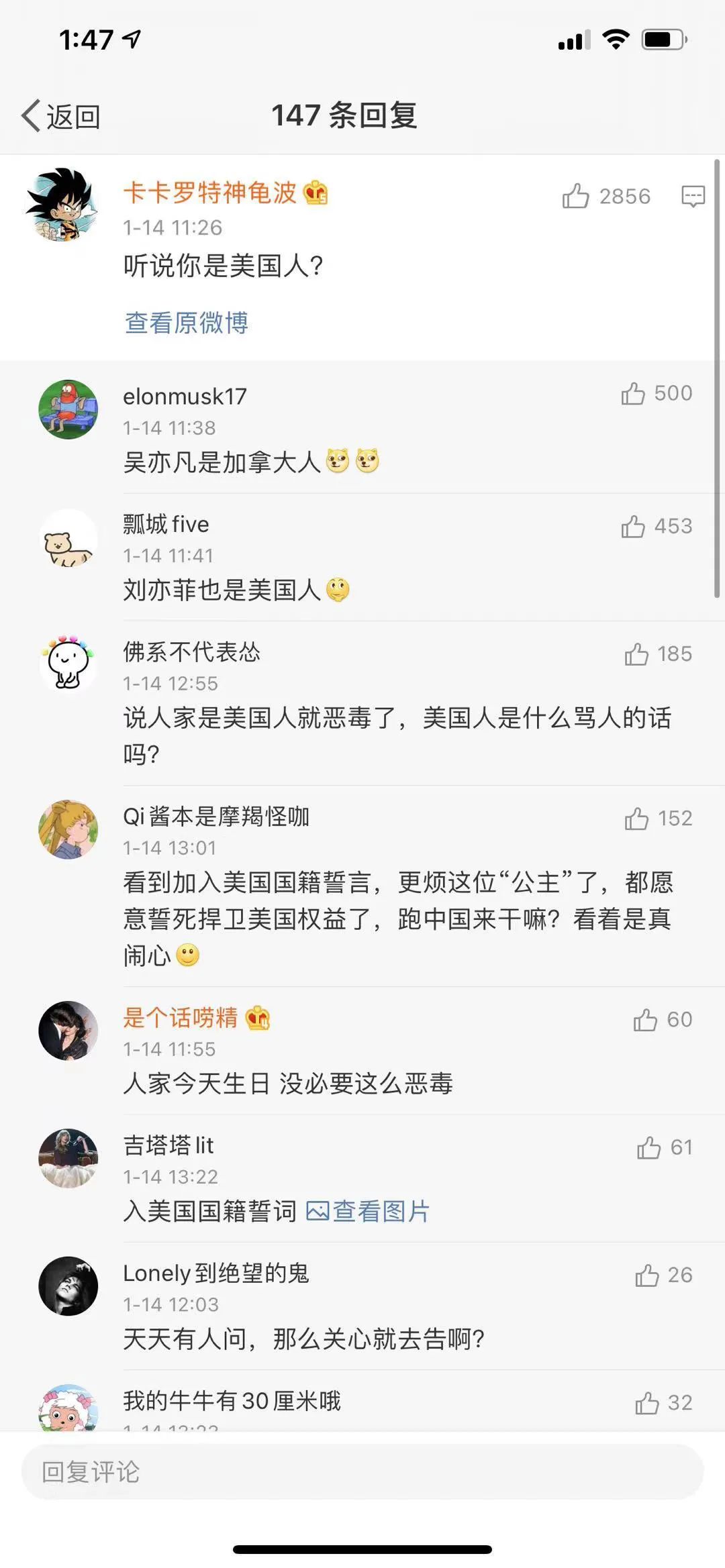725x1568 pixels.
Task: Like Qi酱本是摩羯怪咖's reply
Action: coord(636,819)
